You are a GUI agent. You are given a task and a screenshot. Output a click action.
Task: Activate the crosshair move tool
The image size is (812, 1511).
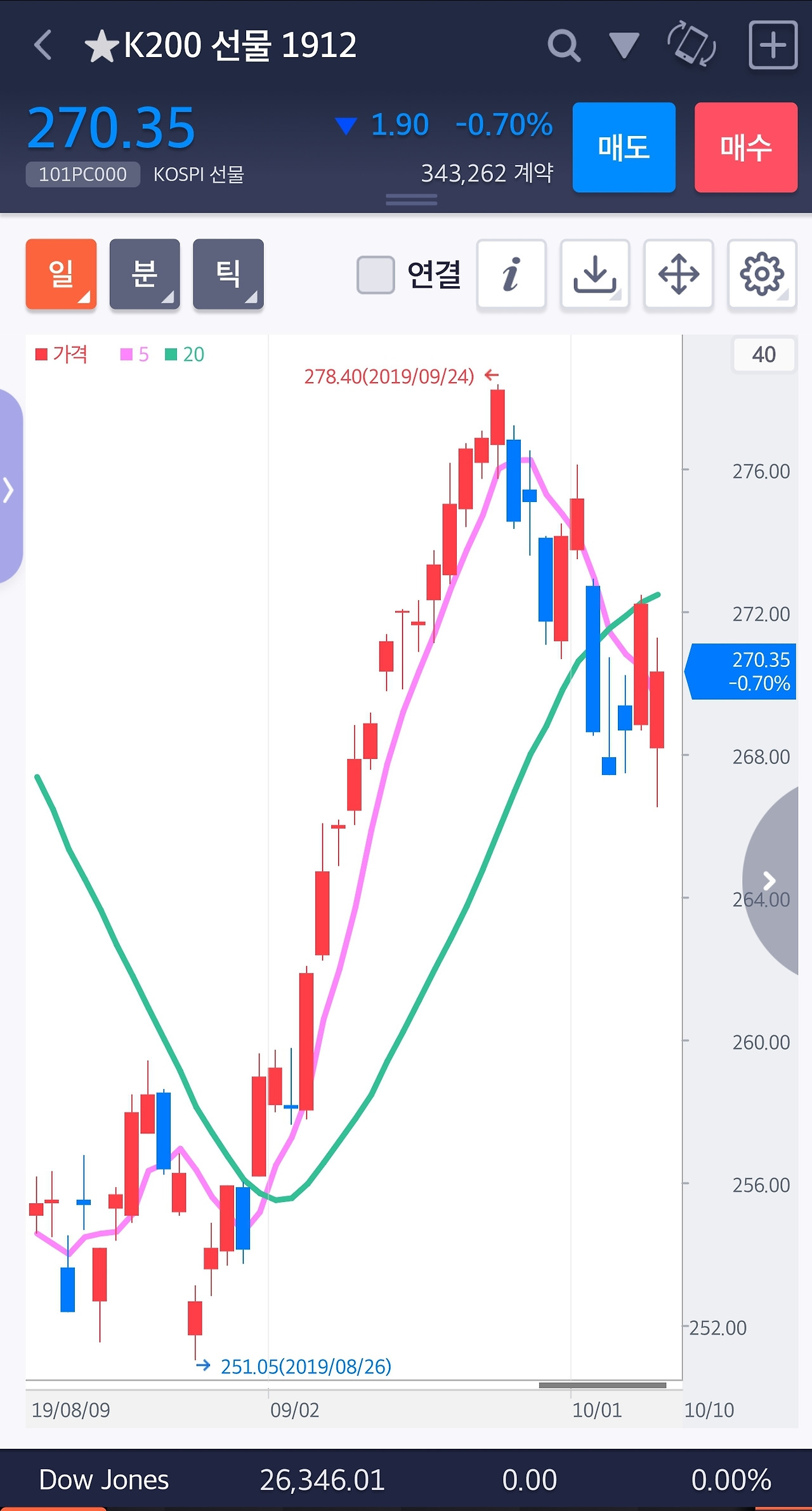pyautogui.click(x=679, y=275)
